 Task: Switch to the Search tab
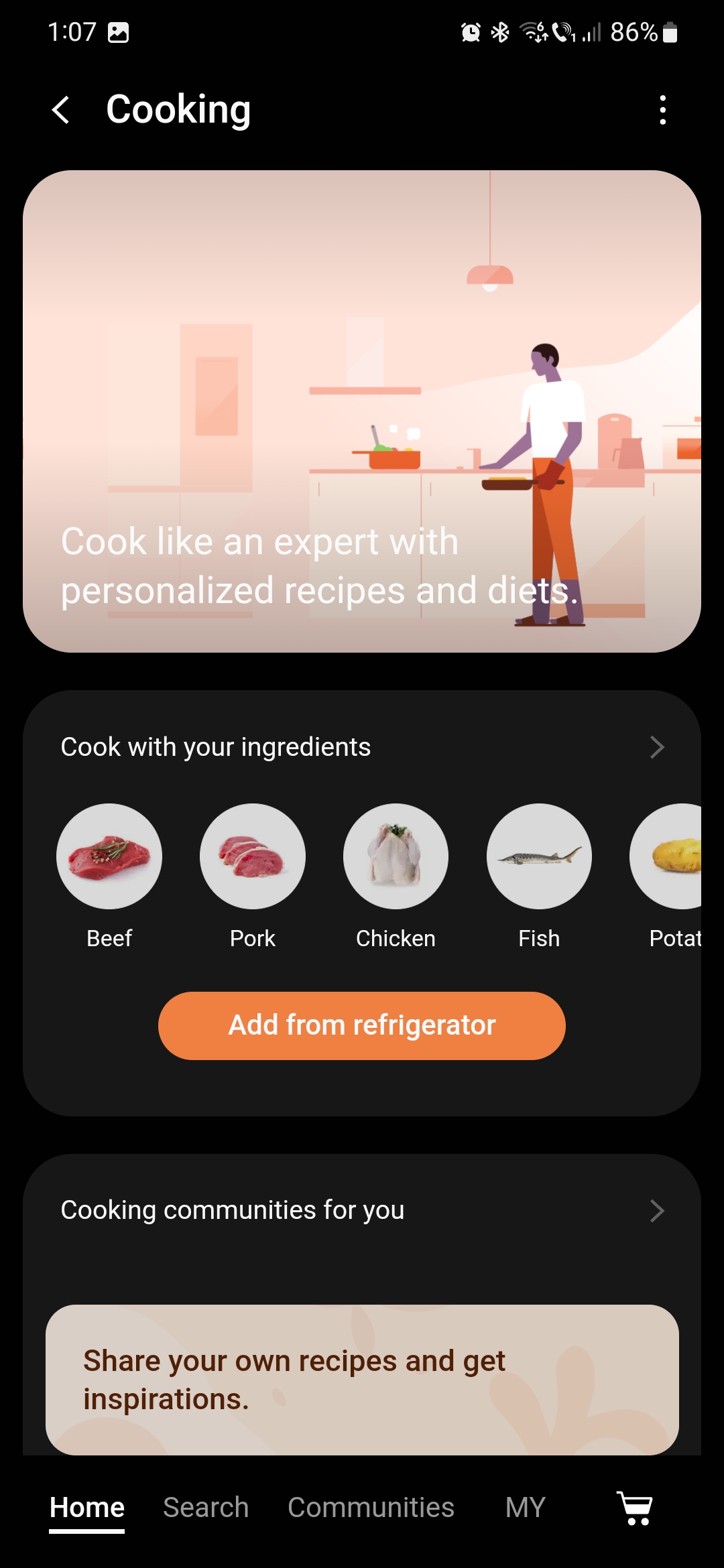(206, 1508)
